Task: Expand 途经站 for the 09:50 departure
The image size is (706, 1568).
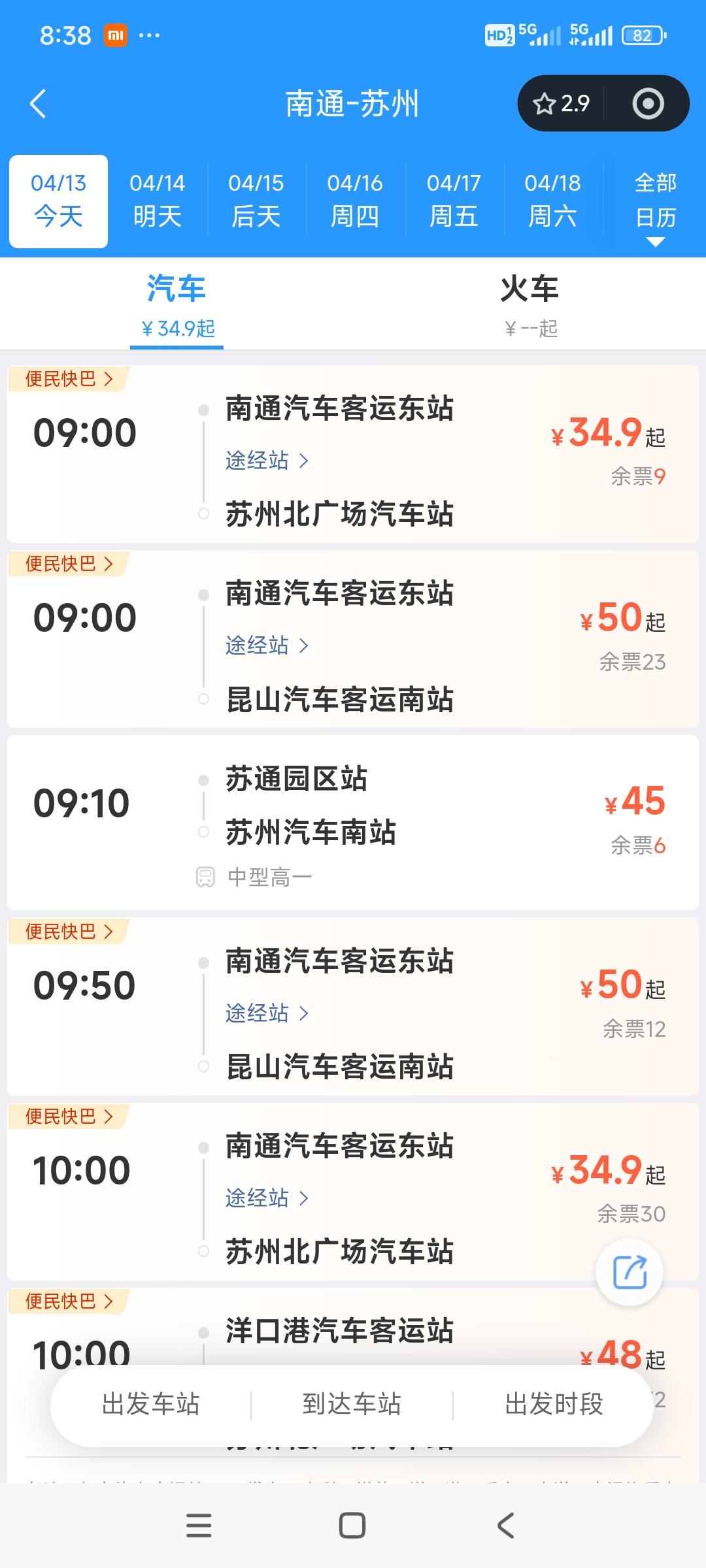Action: (x=265, y=1013)
